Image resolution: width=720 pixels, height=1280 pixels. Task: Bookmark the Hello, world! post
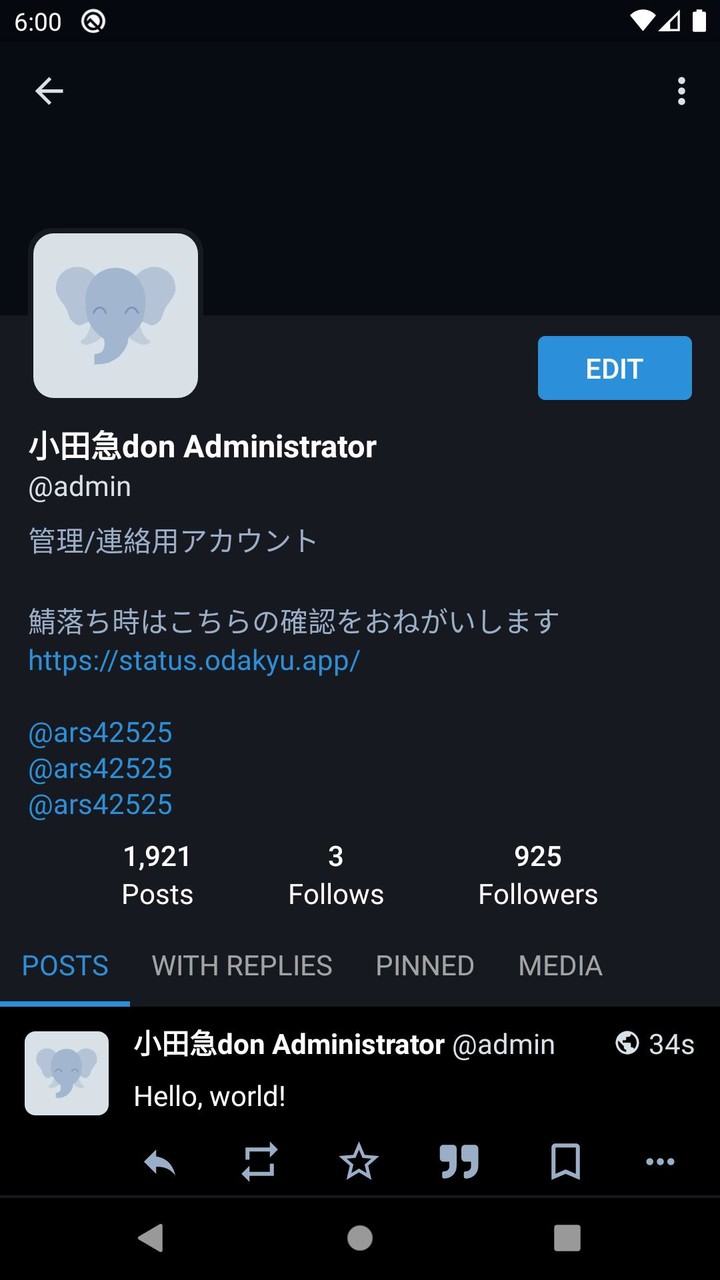565,1162
